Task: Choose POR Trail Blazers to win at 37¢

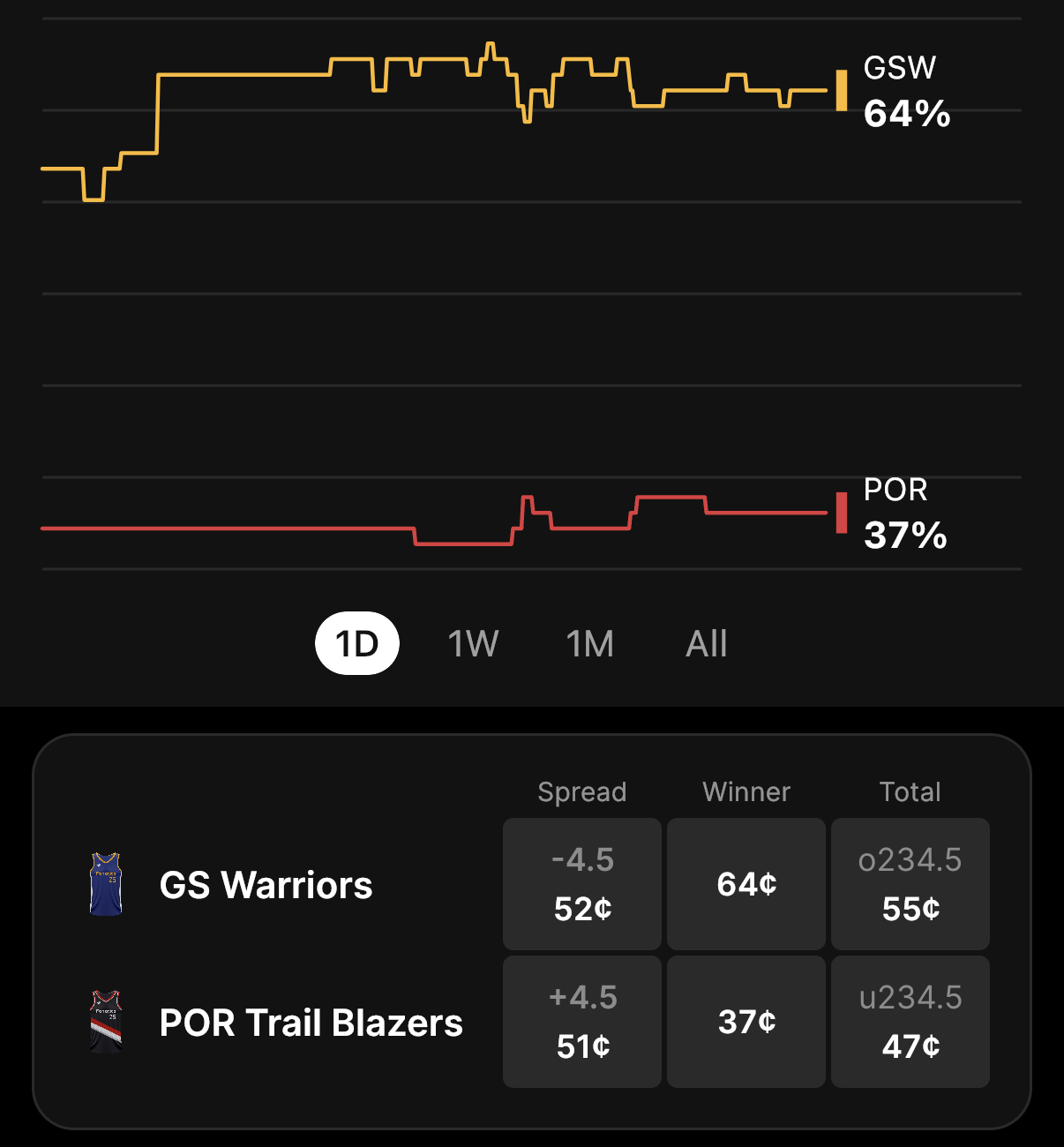Action: [x=746, y=1022]
